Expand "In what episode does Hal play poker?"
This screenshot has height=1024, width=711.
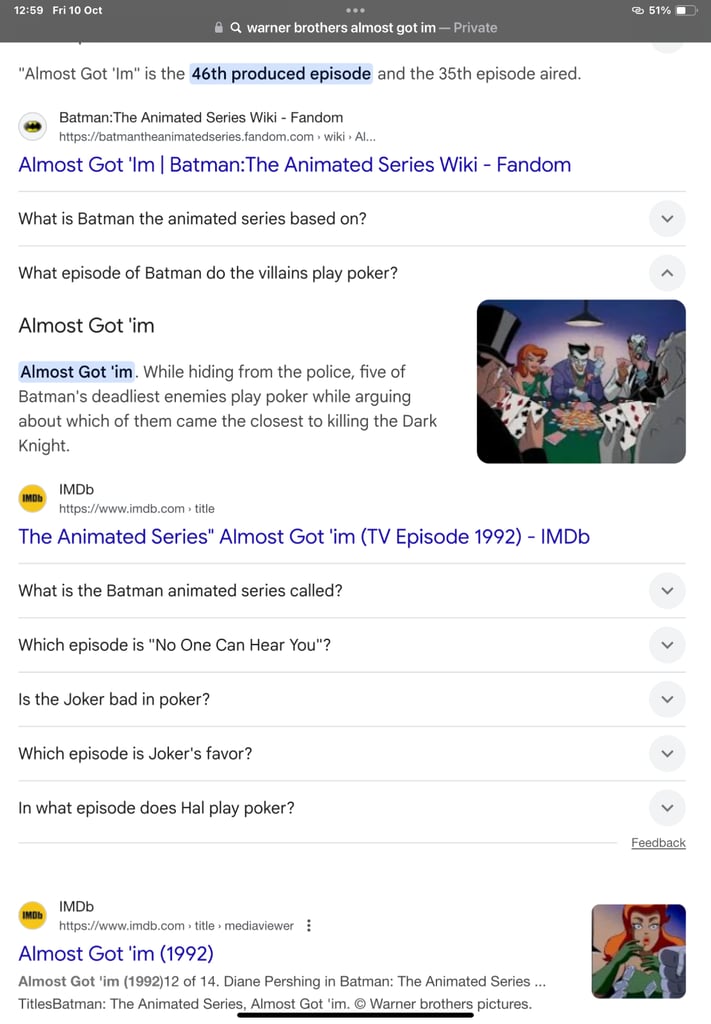(667, 808)
